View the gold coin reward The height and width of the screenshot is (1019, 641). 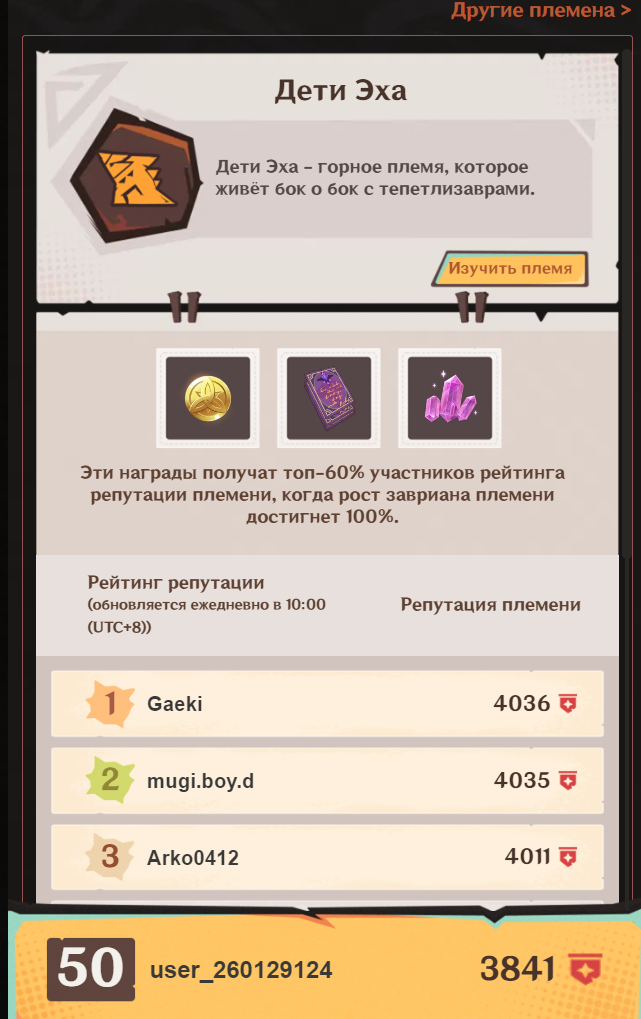(208, 398)
